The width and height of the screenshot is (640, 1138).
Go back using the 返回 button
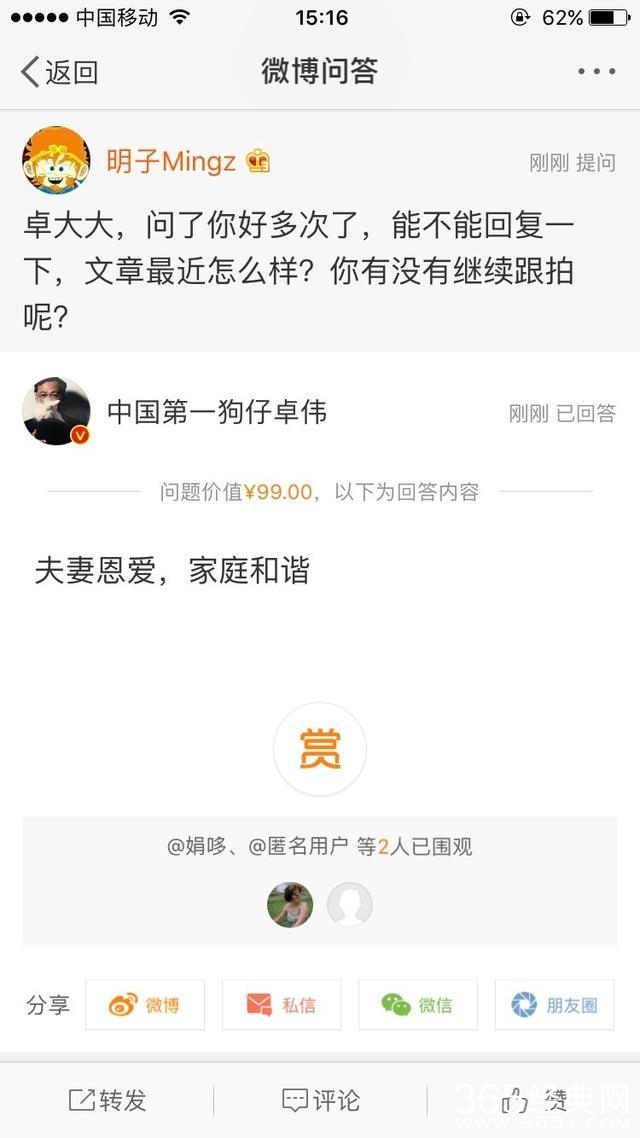[x=60, y=72]
